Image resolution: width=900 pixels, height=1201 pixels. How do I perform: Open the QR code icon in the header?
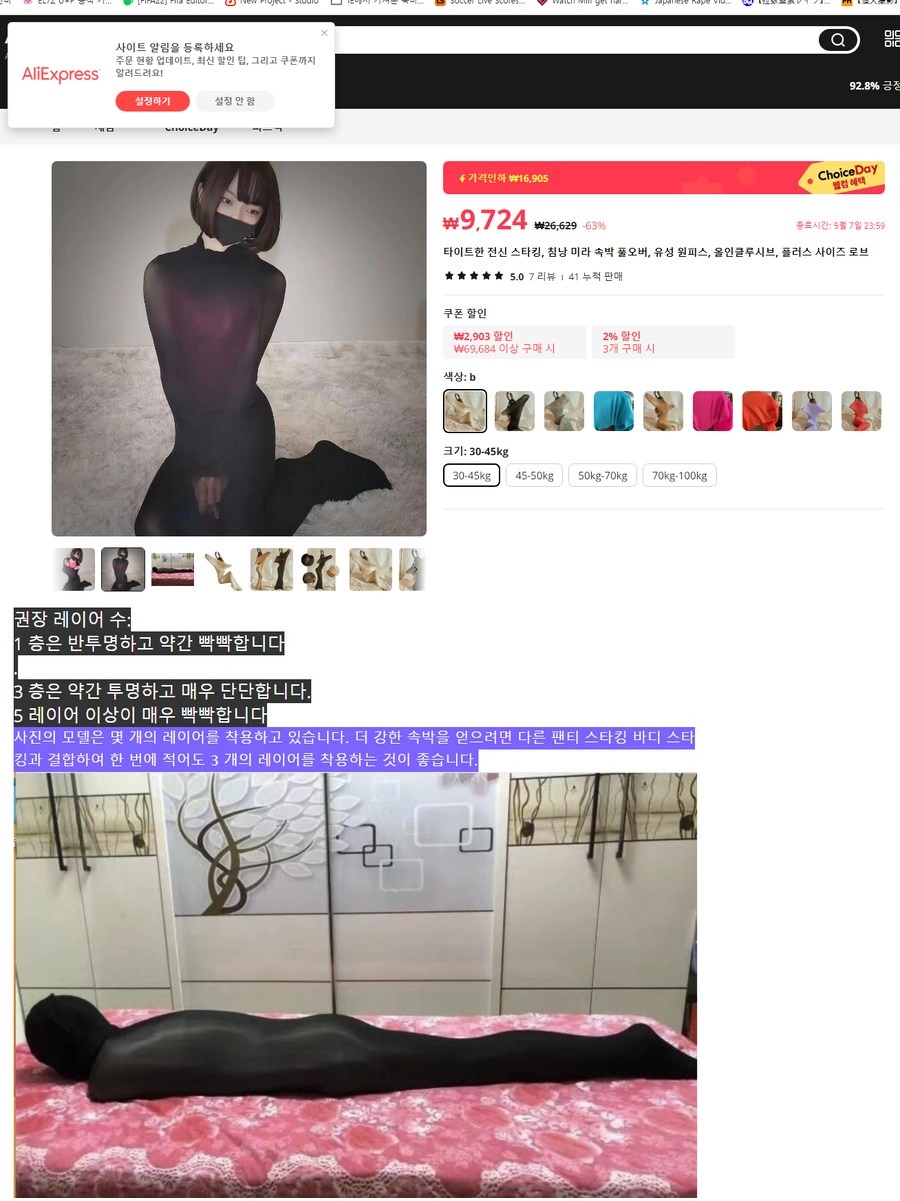tap(891, 39)
